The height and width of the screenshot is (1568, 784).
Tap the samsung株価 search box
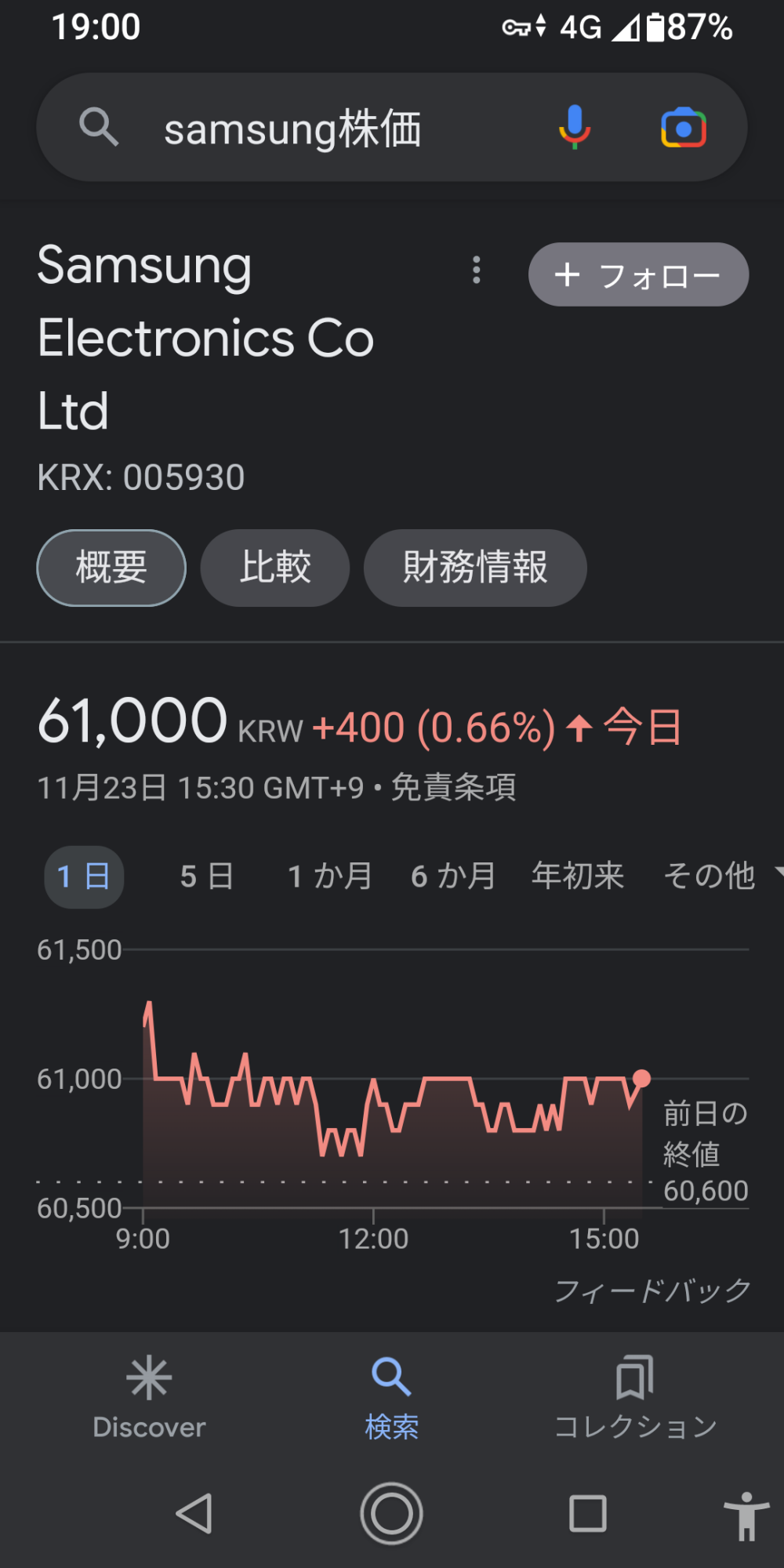[314, 129]
